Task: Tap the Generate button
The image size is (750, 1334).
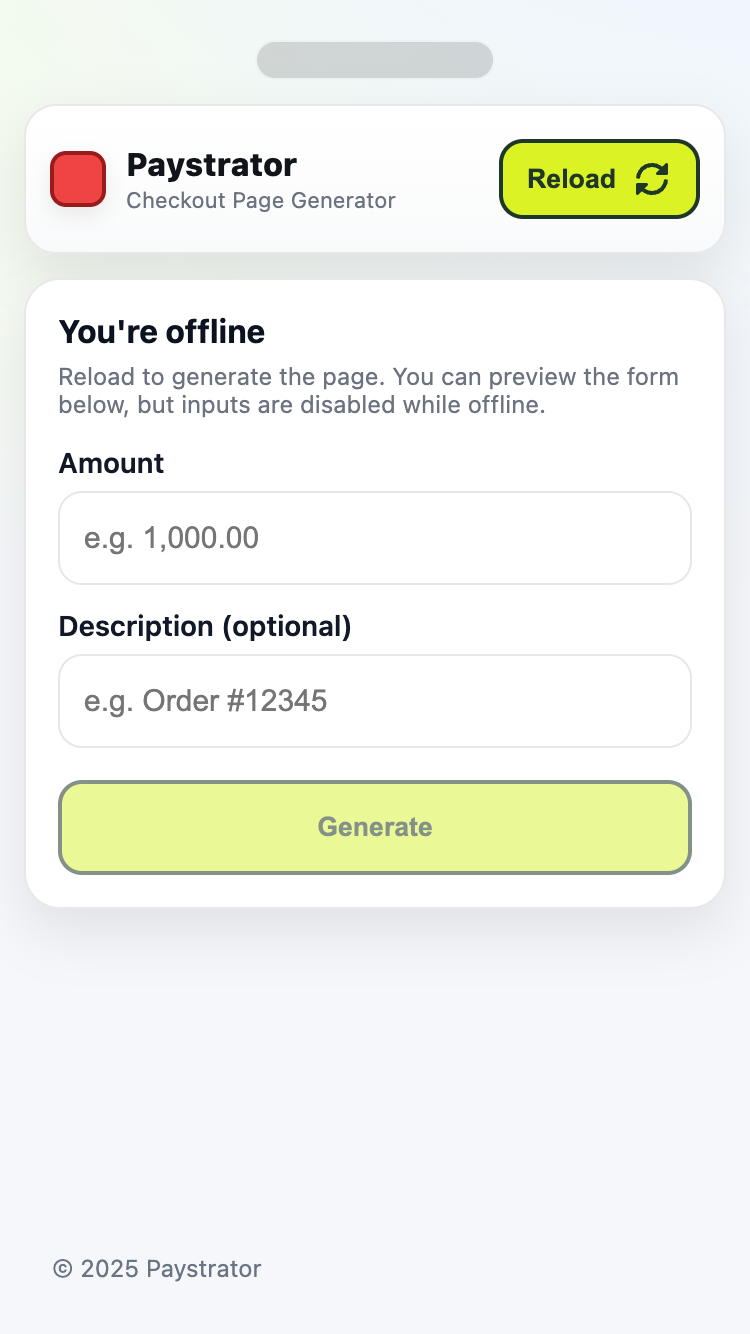Action: click(374, 827)
